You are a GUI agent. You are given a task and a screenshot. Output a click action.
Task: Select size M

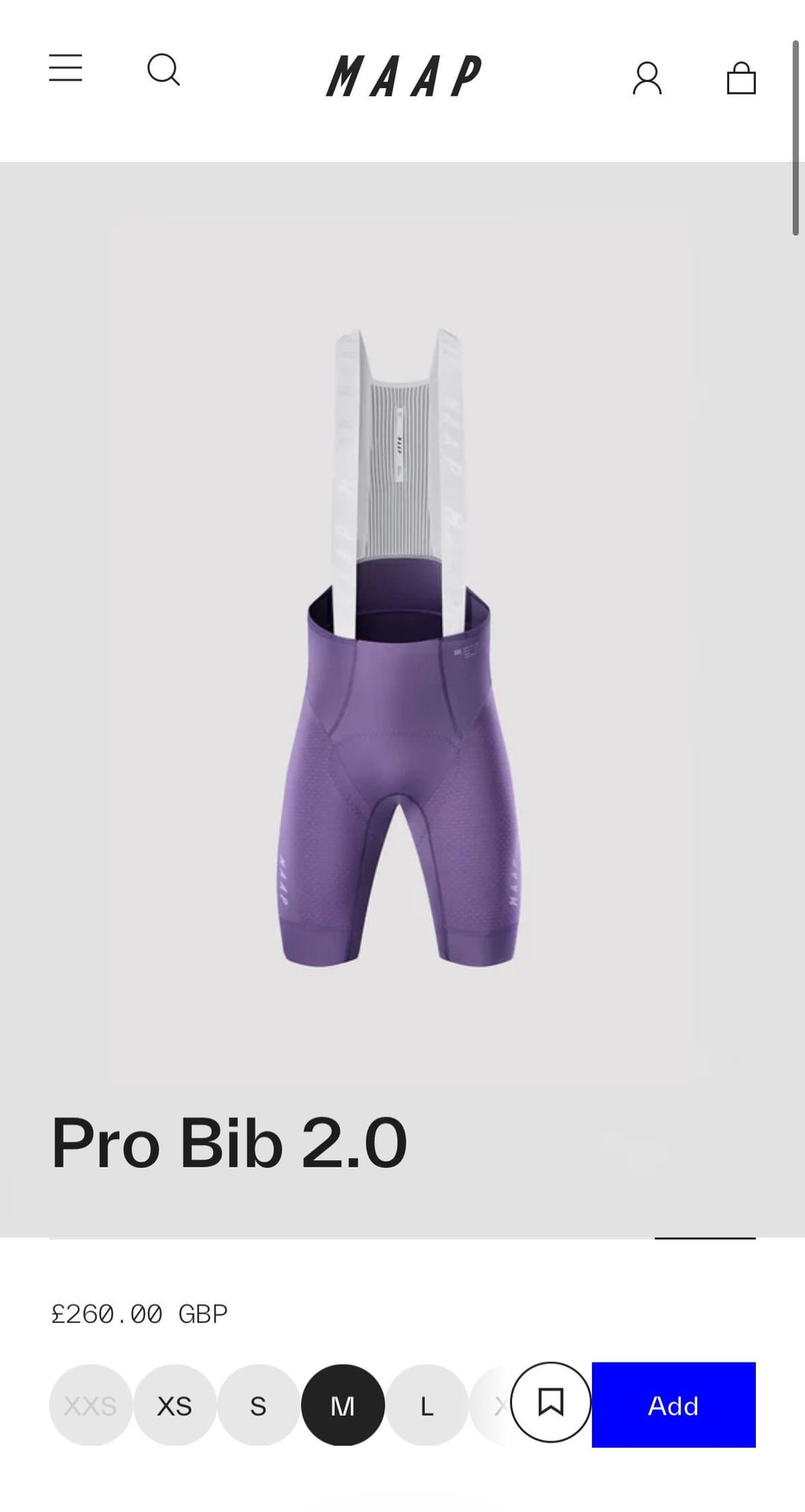click(343, 1406)
